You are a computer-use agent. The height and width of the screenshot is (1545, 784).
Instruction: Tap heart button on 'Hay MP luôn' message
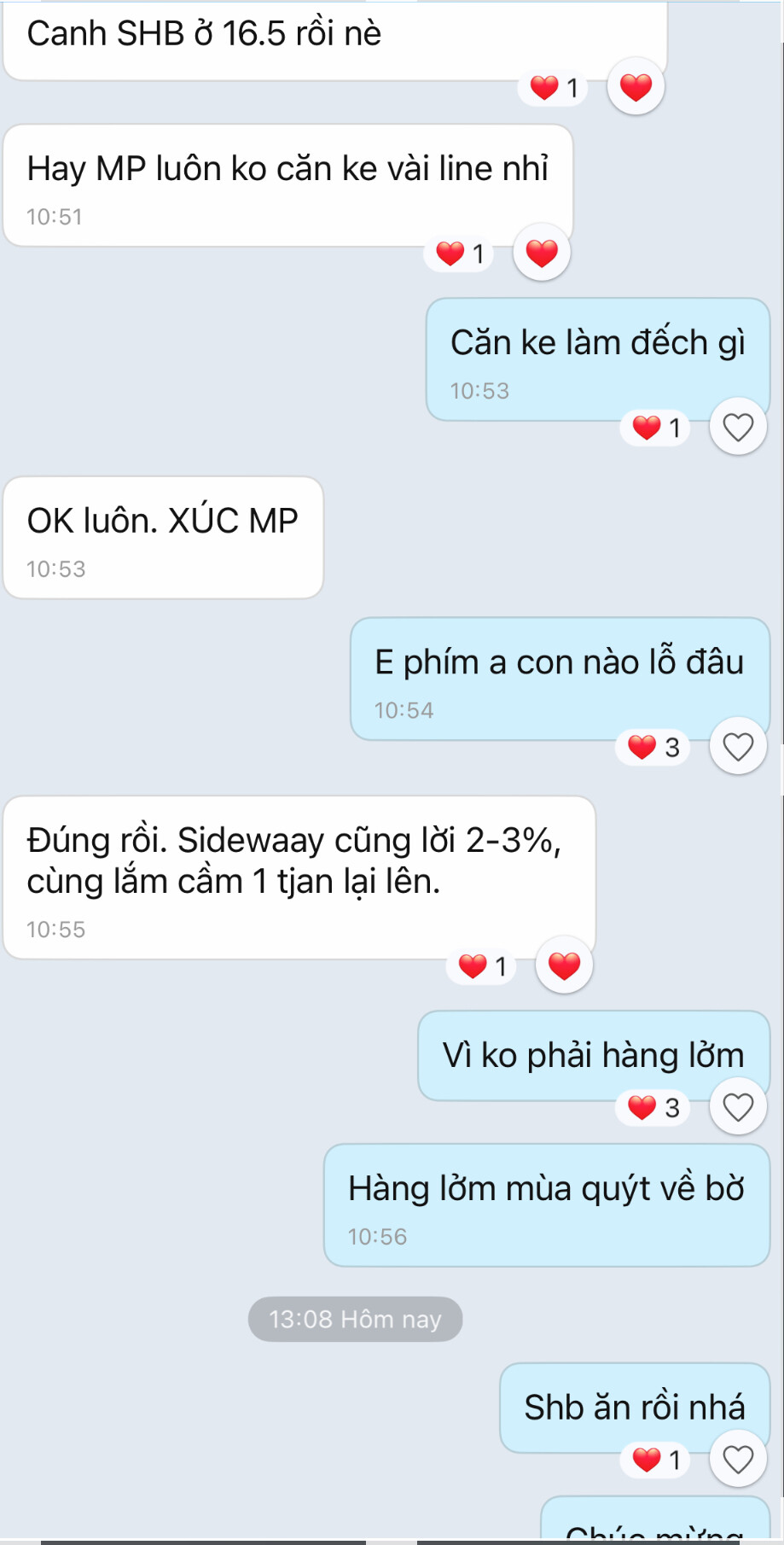click(x=542, y=253)
